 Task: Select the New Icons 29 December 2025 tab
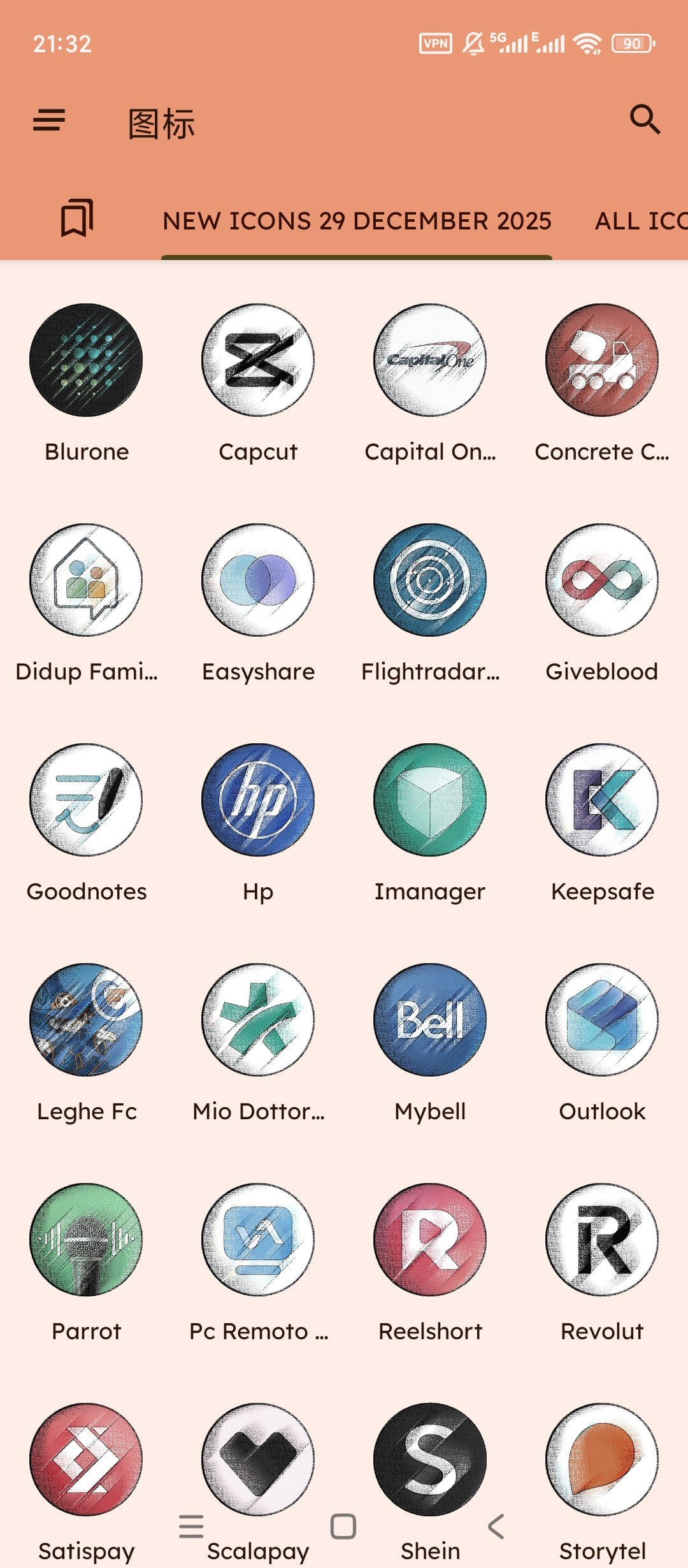pos(357,221)
